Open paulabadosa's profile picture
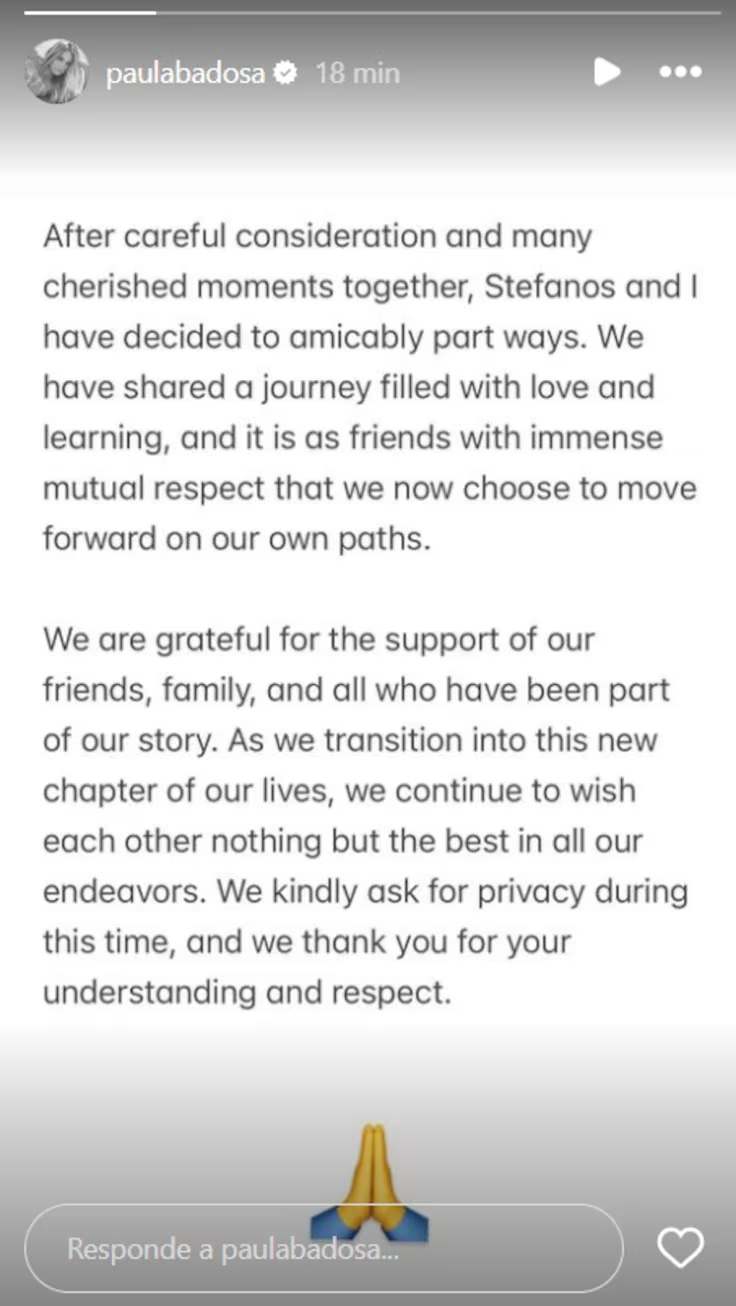Viewport: 736px width, 1306px height. click(x=56, y=72)
